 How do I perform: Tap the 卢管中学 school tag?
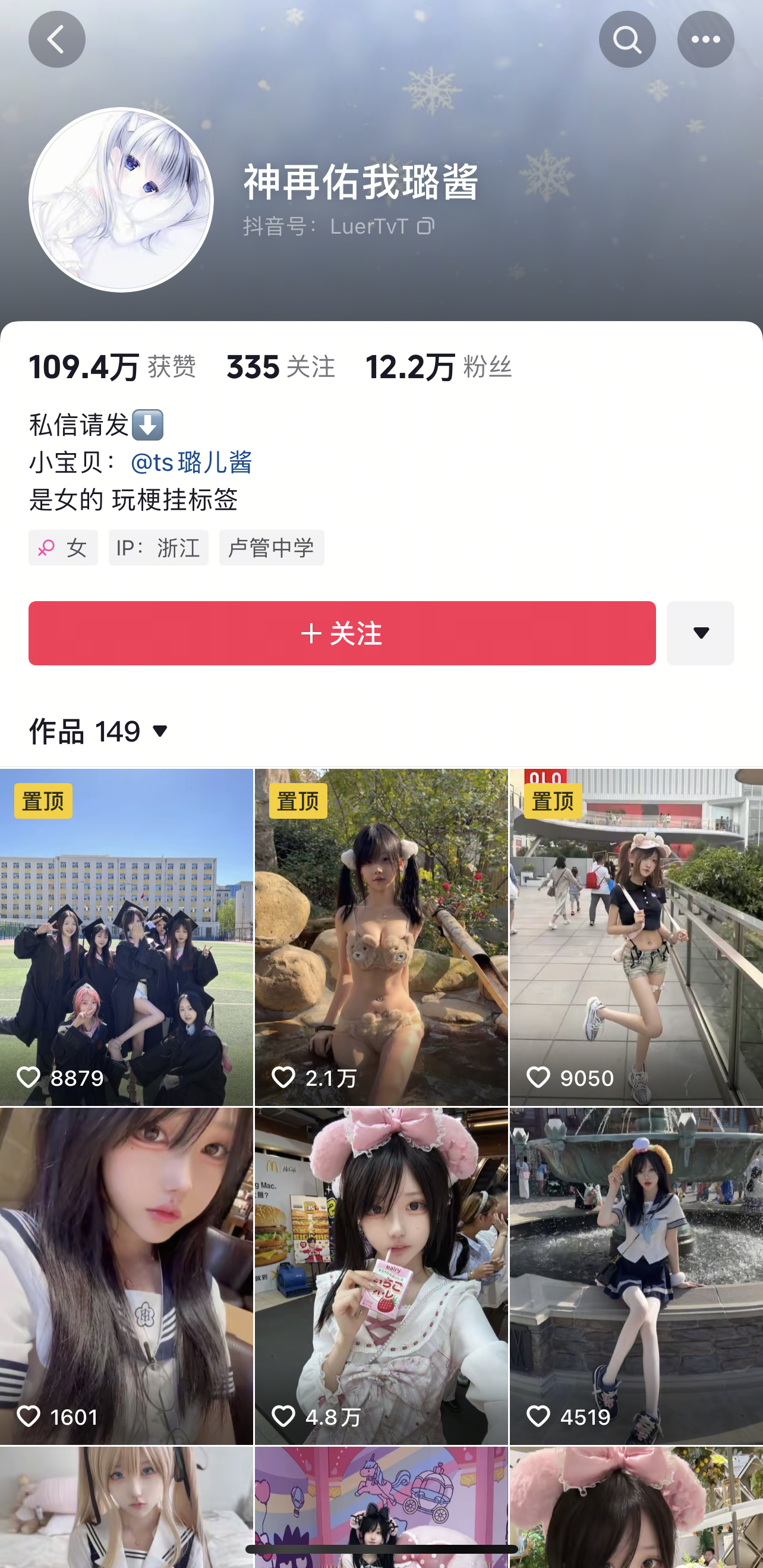(272, 548)
